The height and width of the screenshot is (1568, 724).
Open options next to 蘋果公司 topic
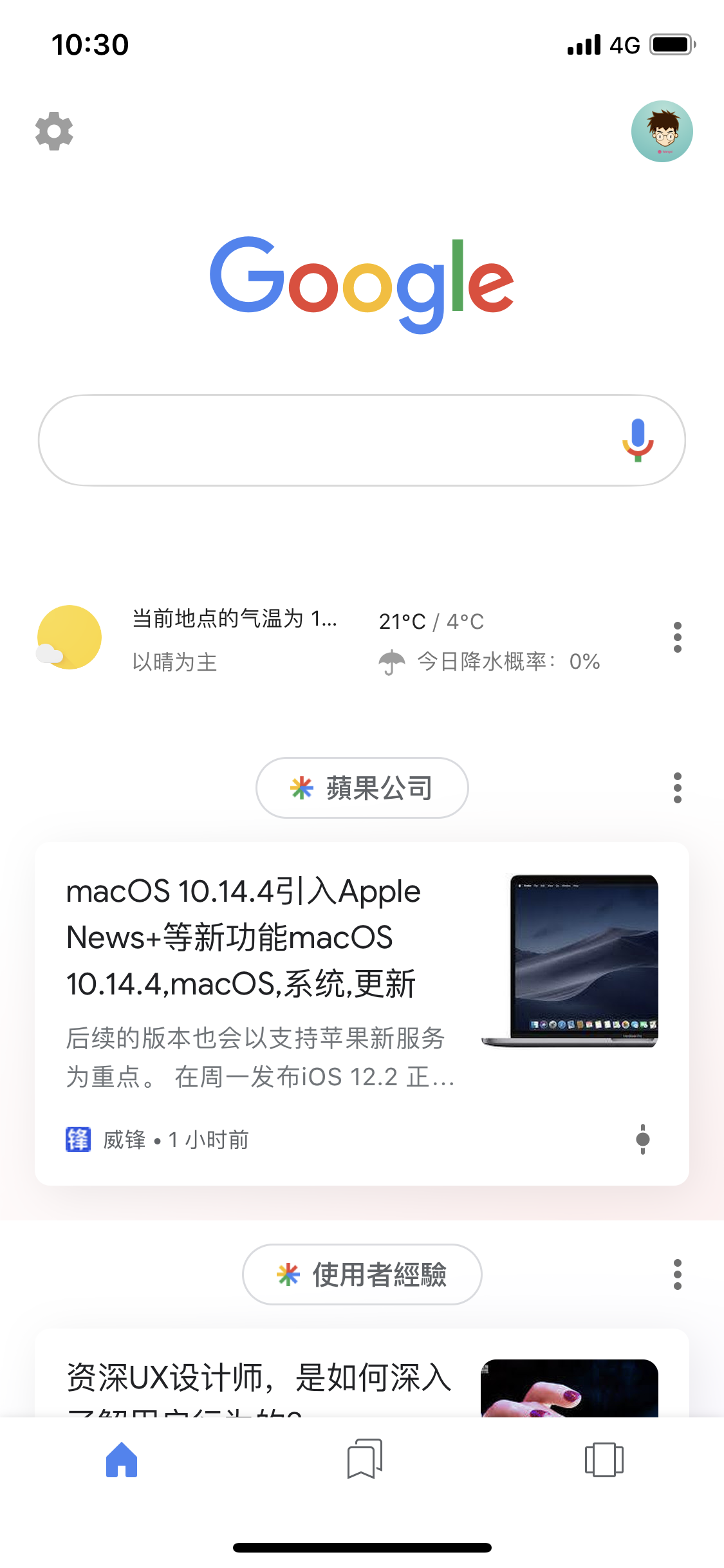[x=677, y=788]
